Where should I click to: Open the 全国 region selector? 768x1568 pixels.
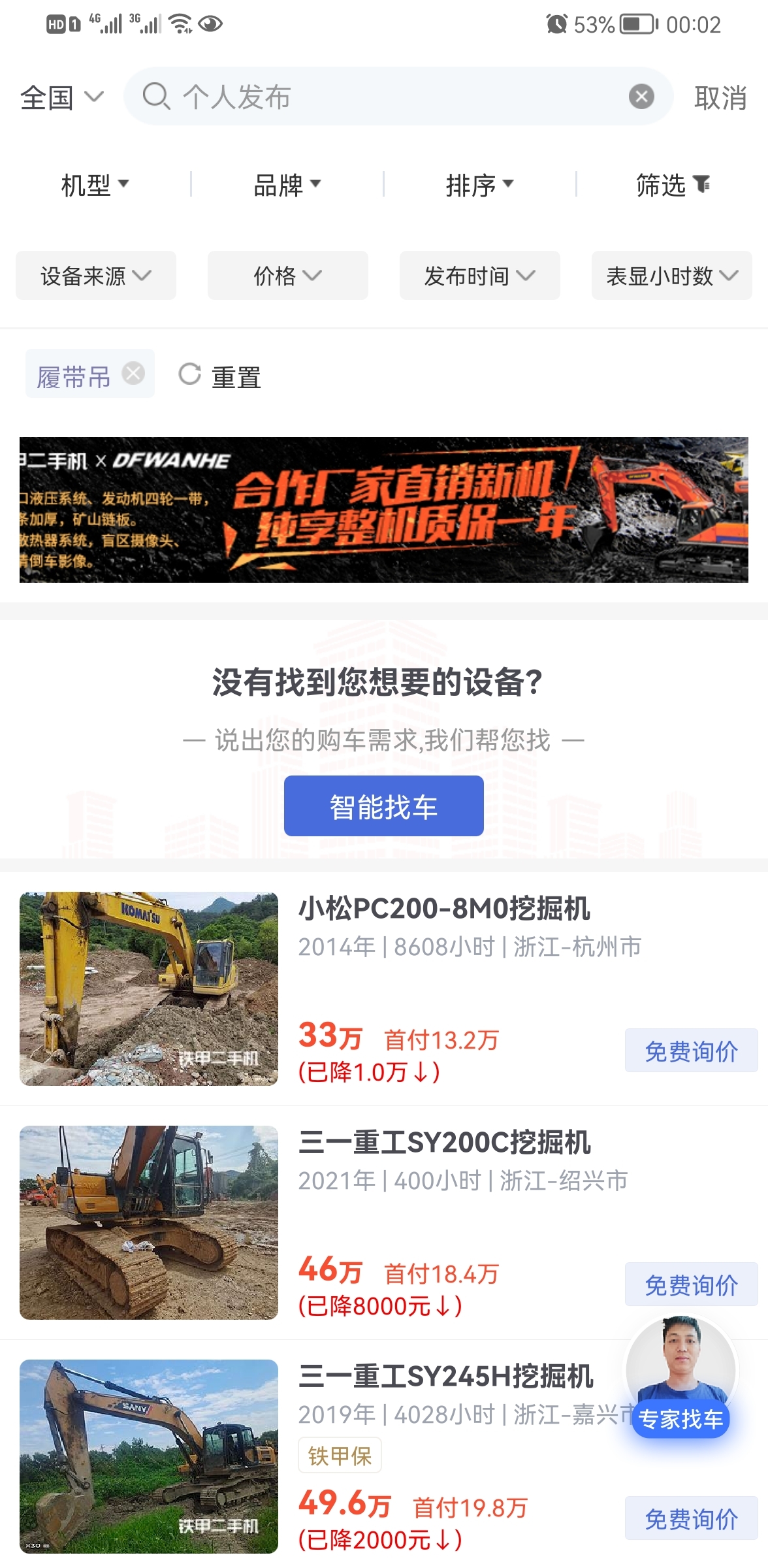(x=62, y=97)
